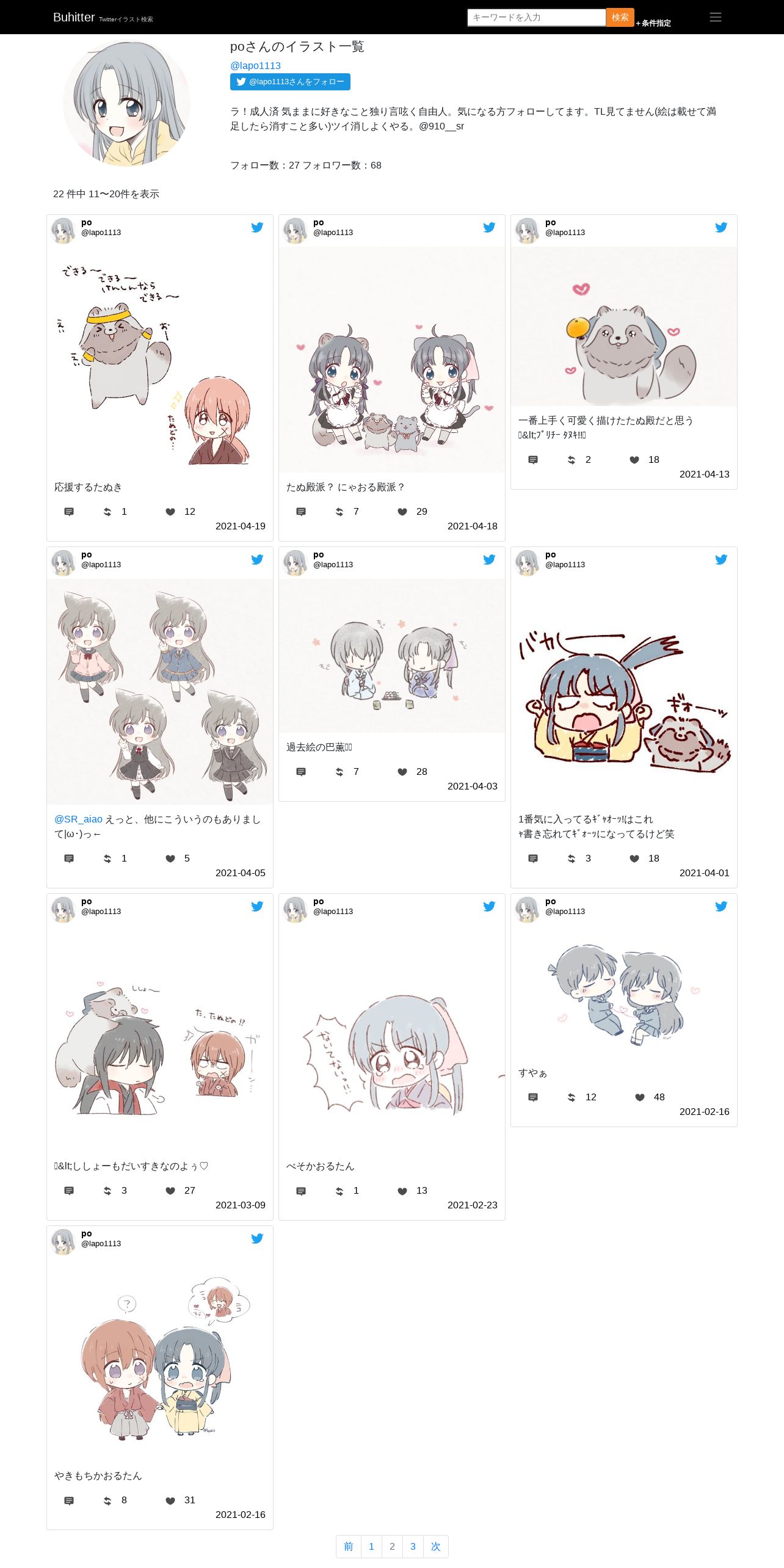Open the たぬ殿派？にゃおる殿派？ illustration
The width and height of the screenshot is (784, 1568).
(392, 360)
